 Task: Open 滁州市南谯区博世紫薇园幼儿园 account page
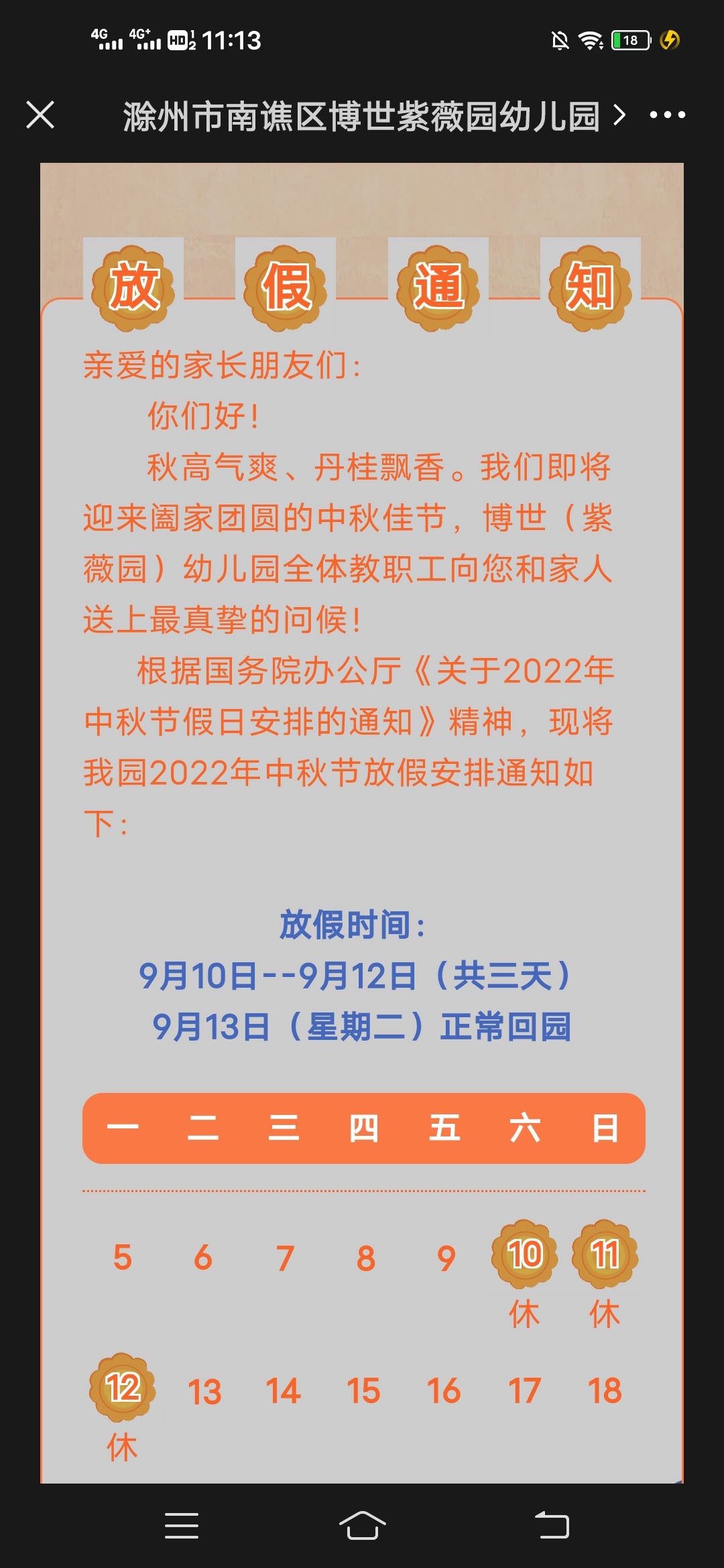[x=373, y=116]
